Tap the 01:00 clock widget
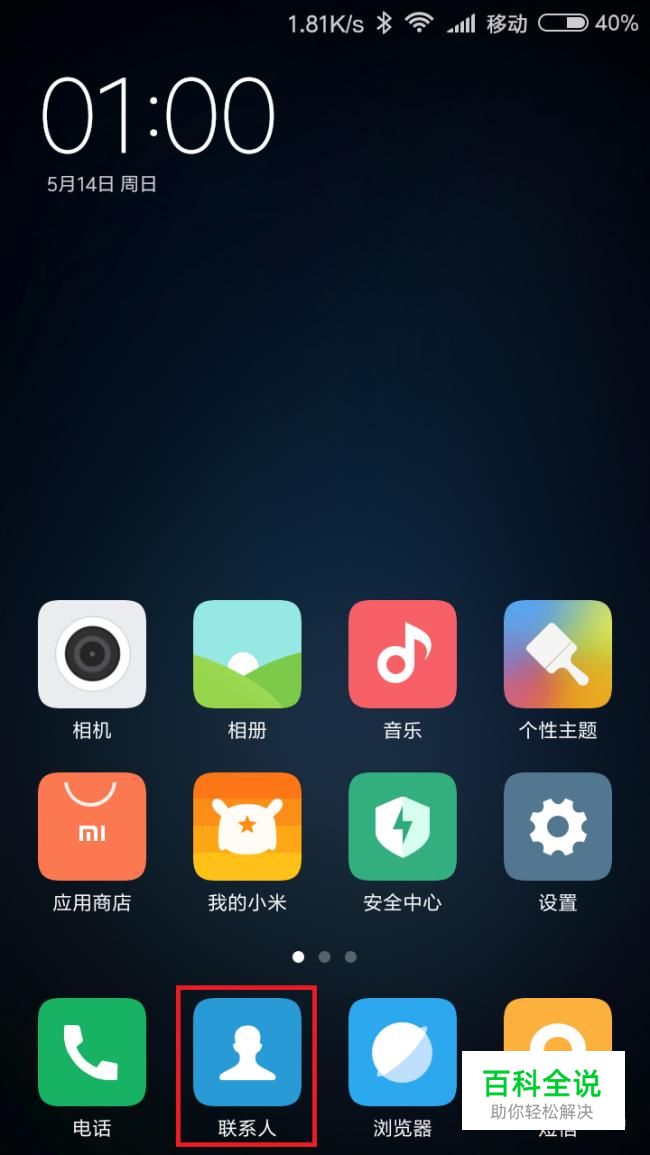Image resolution: width=650 pixels, height=1155 pixels. pyautogui.click(x=158, y=115)
